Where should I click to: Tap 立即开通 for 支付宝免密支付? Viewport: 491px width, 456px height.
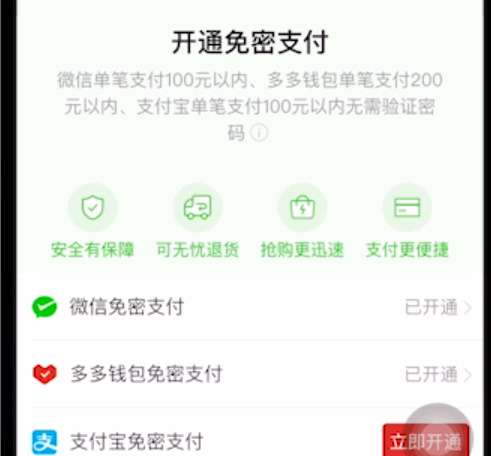pyautogui.click(x=426, y=441)
